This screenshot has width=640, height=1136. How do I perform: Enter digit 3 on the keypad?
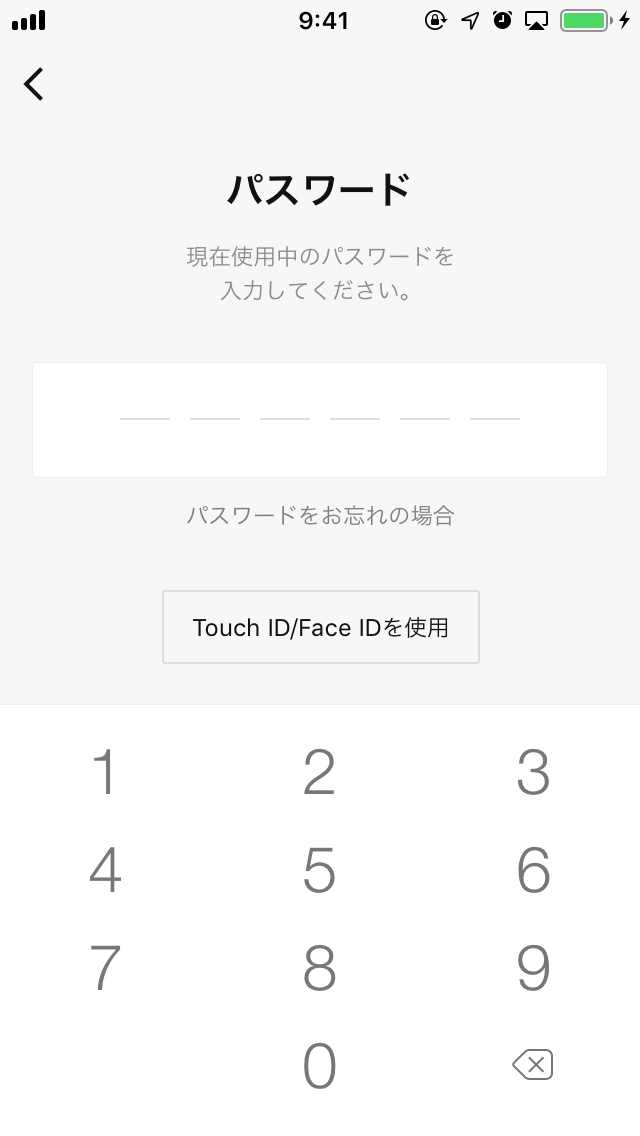click(x=533, y=773)
